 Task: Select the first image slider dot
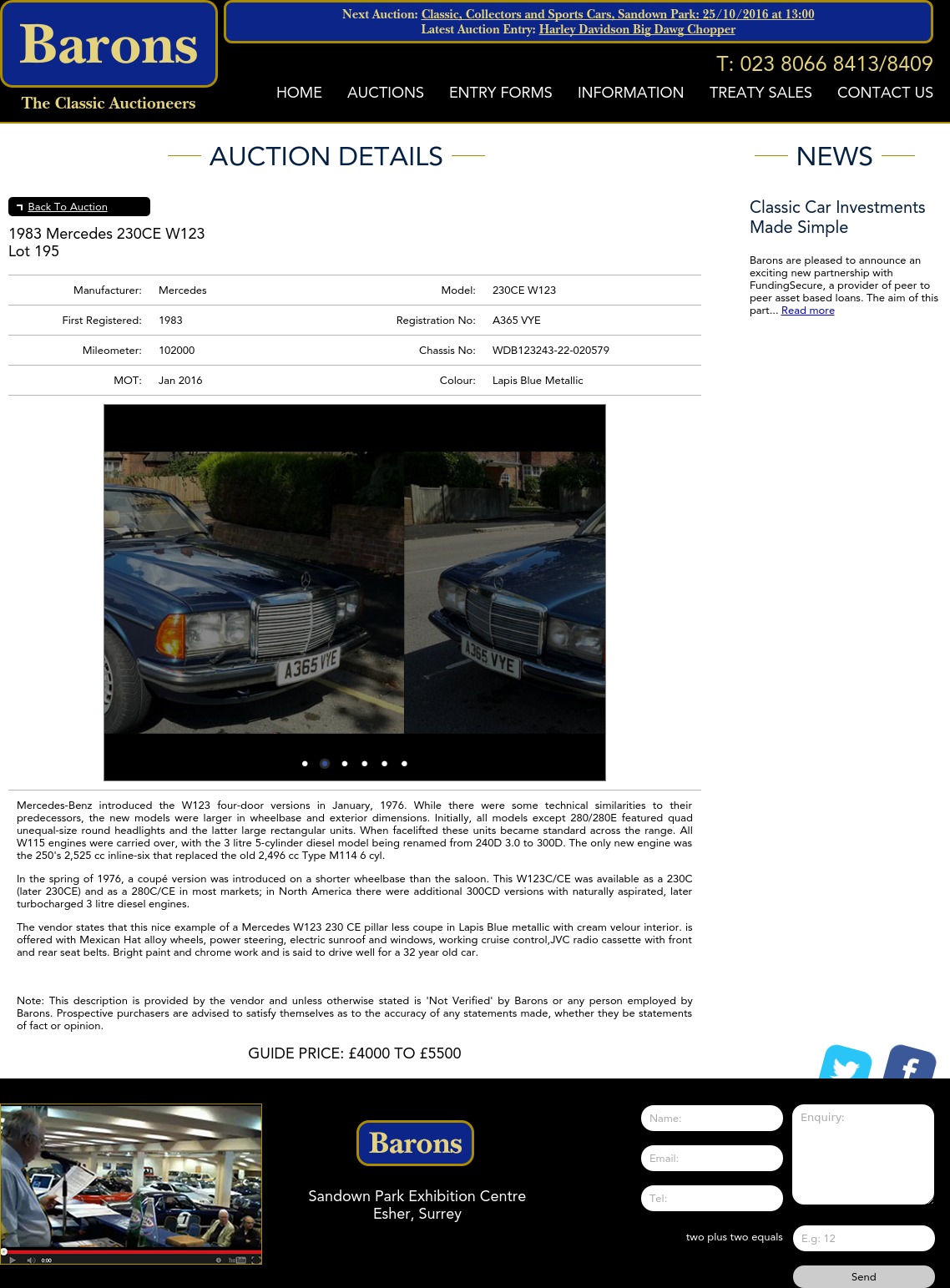pyautogui.click(x=305, y=764)
